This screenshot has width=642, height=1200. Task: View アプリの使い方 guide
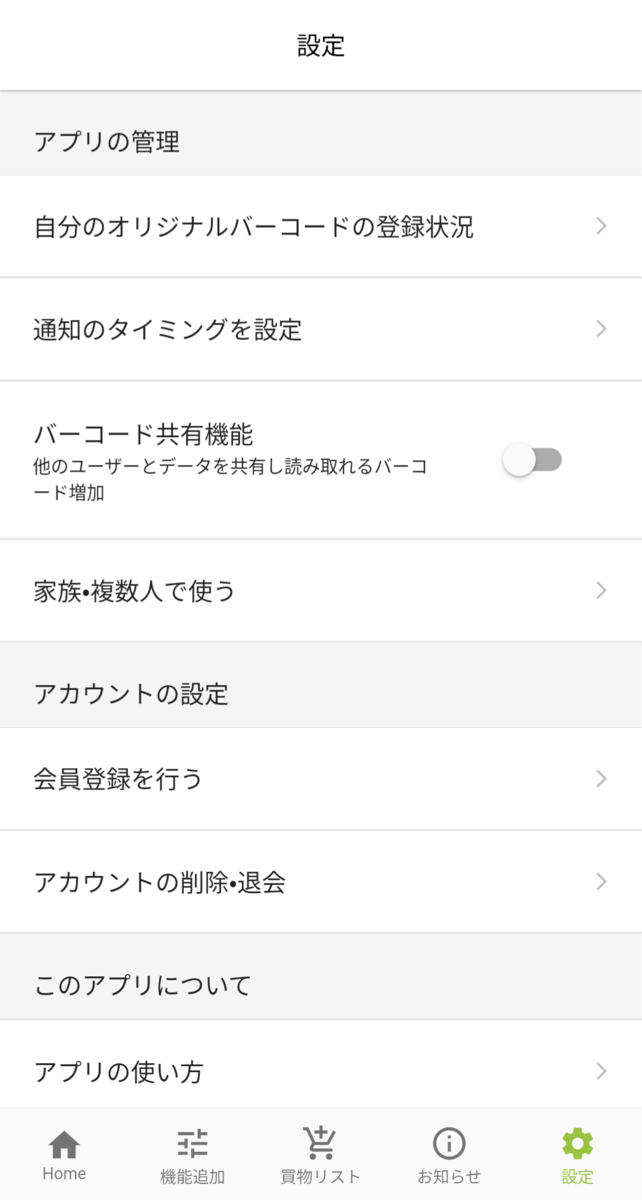tap(320, 1071)
